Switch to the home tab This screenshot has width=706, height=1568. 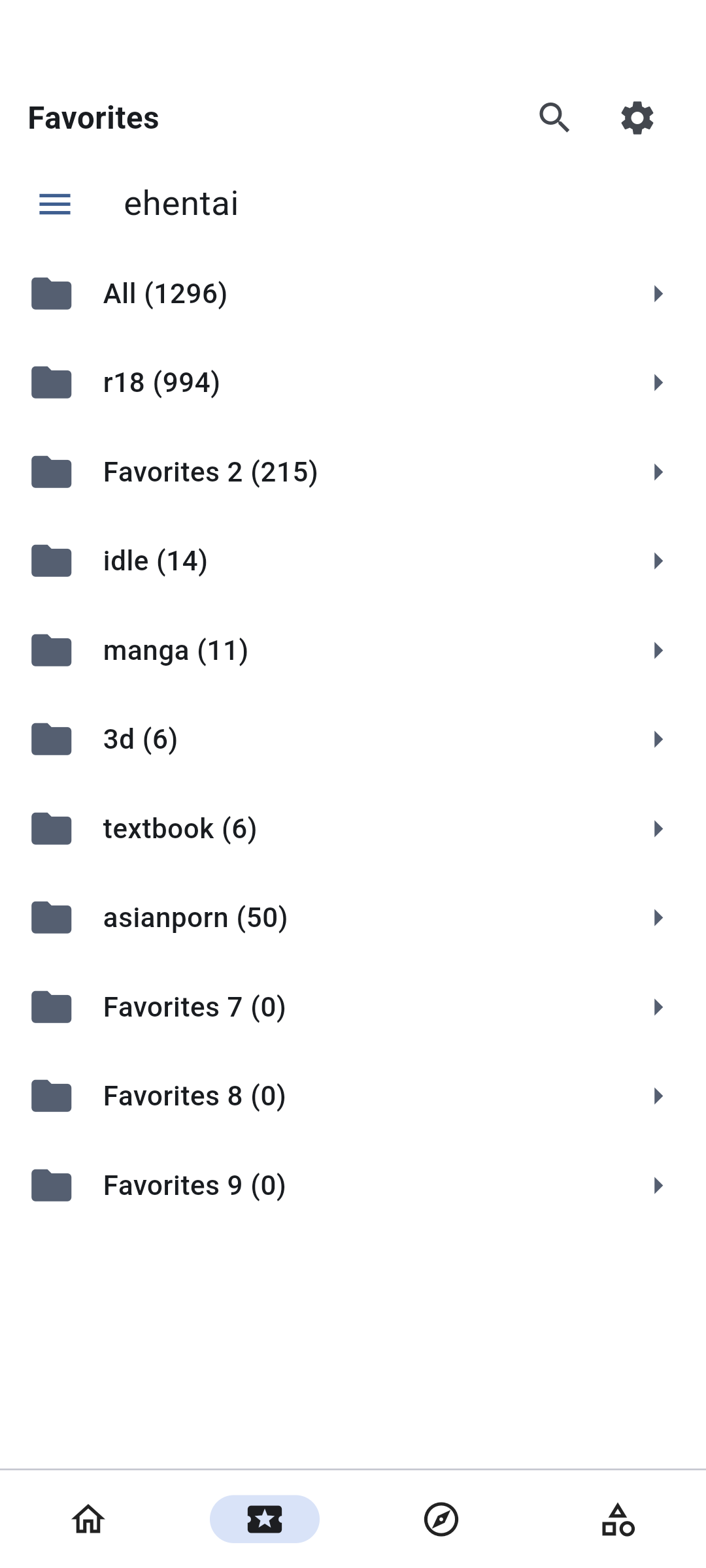tap(88, 1519)
